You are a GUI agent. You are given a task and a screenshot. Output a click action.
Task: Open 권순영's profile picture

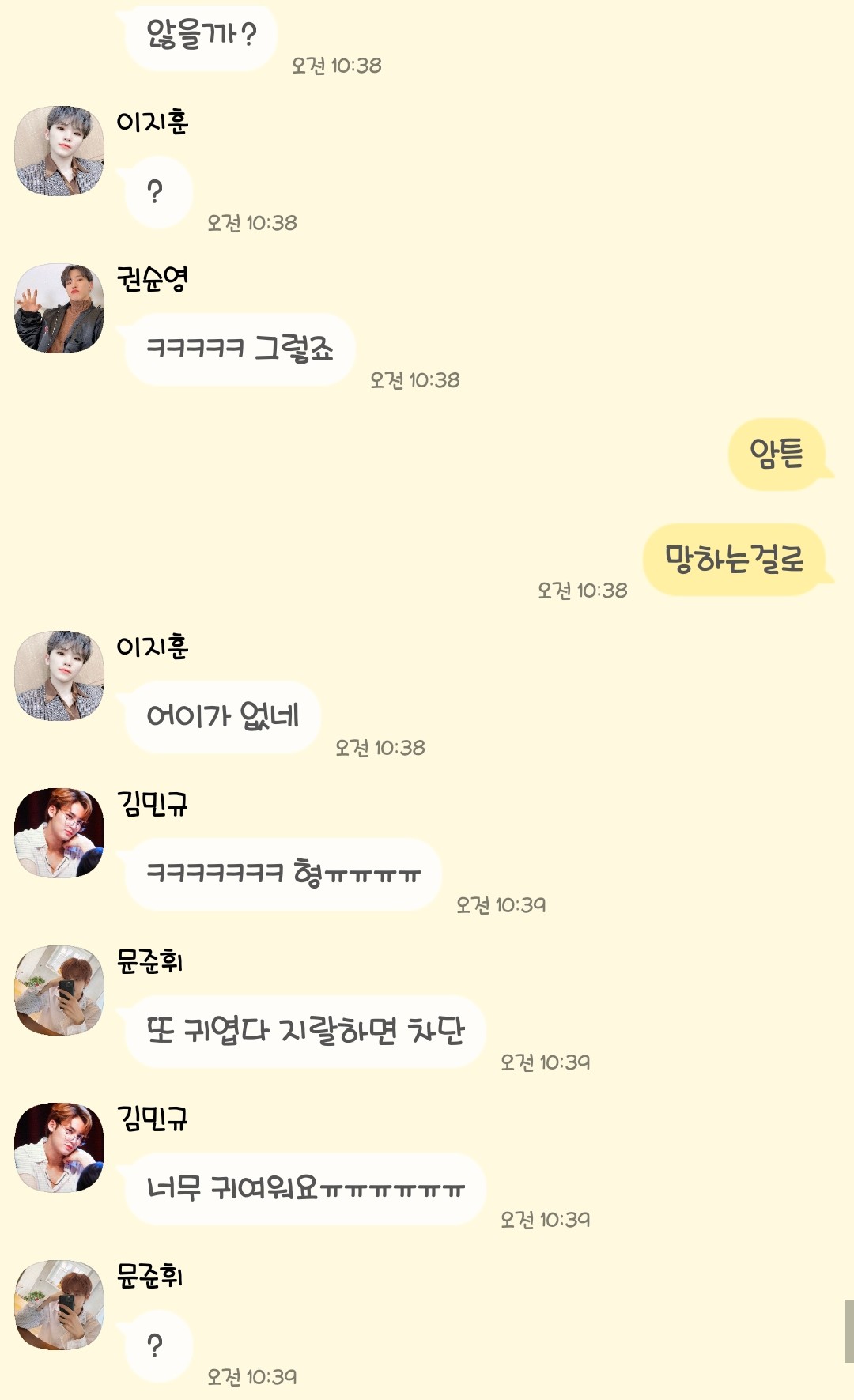tap(59, 308)
